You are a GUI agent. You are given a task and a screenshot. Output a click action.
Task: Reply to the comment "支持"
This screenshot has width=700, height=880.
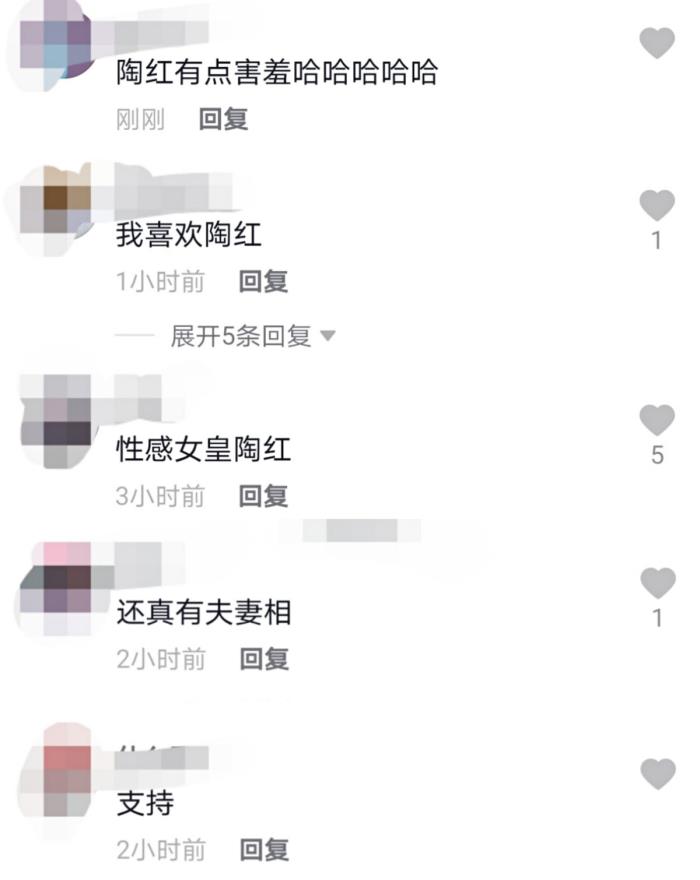(x=263, y=850)
